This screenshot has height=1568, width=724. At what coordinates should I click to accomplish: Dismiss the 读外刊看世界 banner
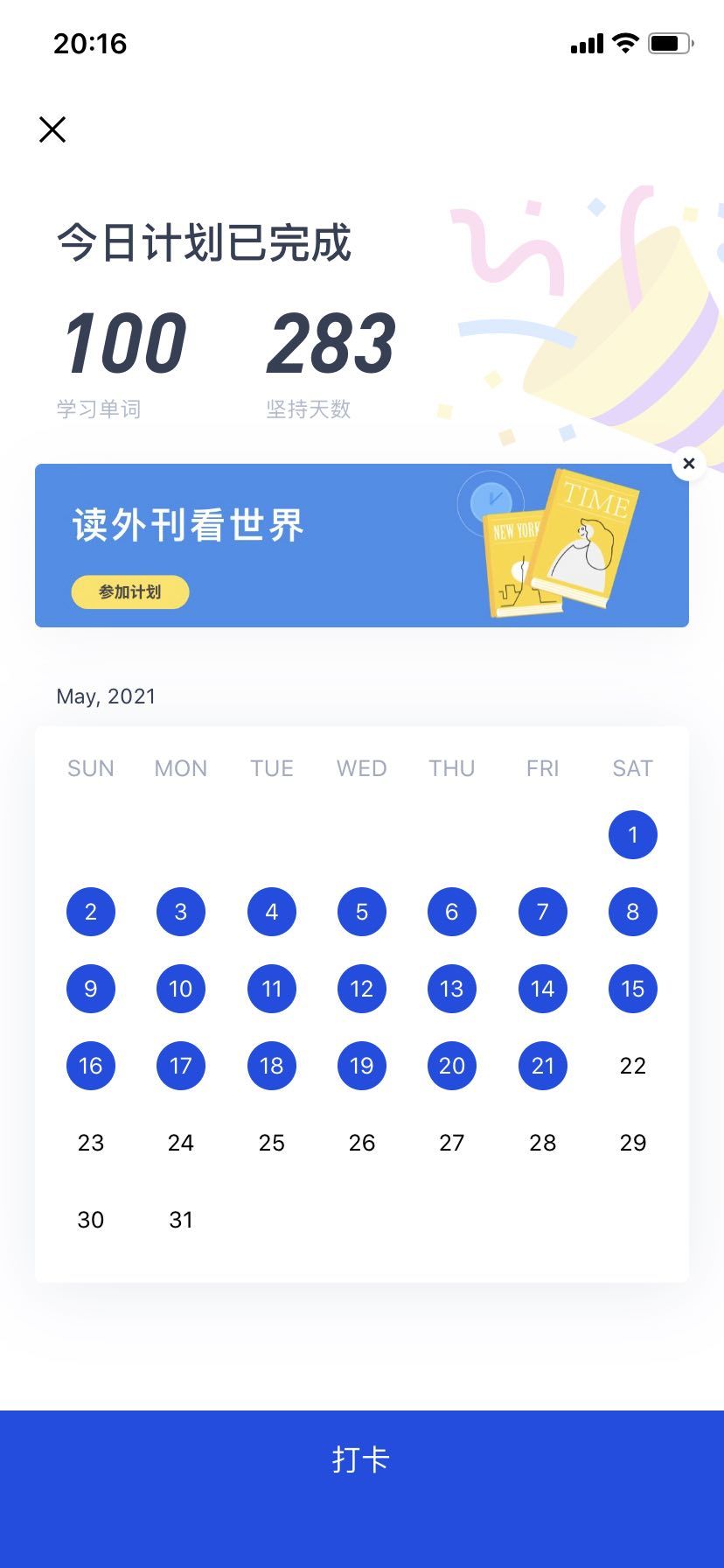(689, 464)
